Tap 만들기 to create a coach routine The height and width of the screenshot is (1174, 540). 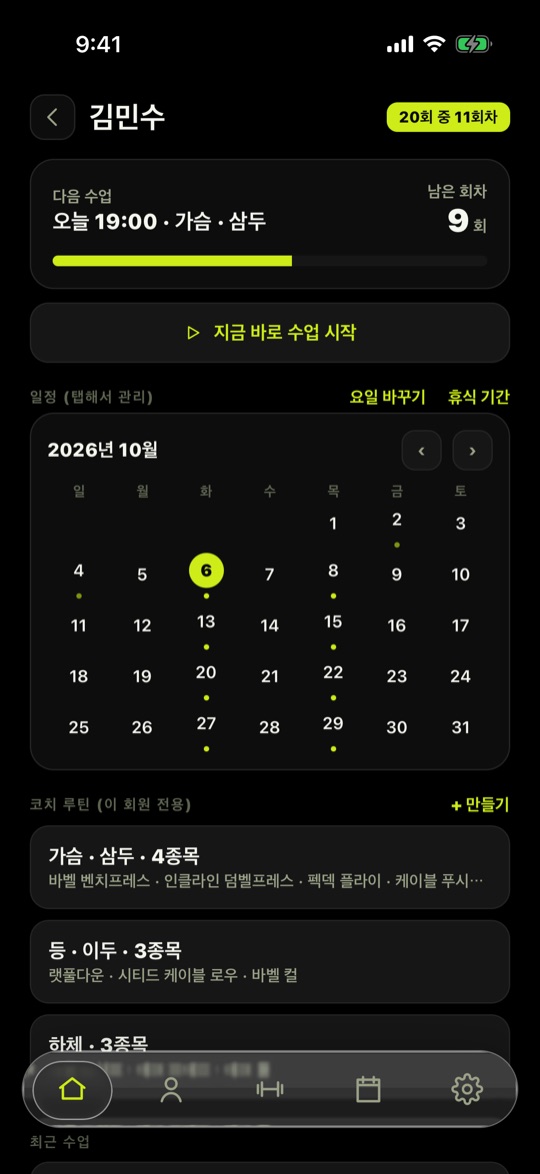(x=480, y=805)
